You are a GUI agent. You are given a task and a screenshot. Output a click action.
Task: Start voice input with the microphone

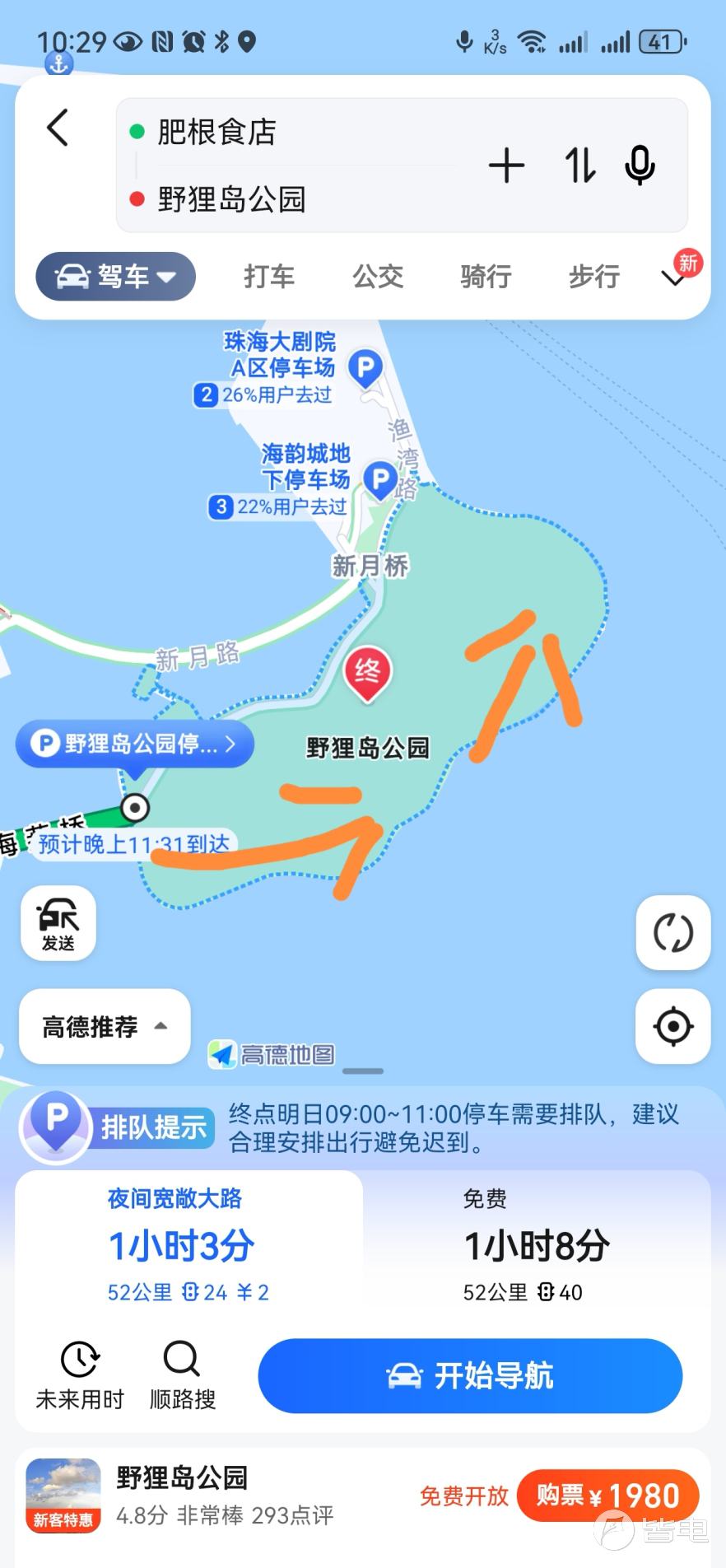click(640, 166)
